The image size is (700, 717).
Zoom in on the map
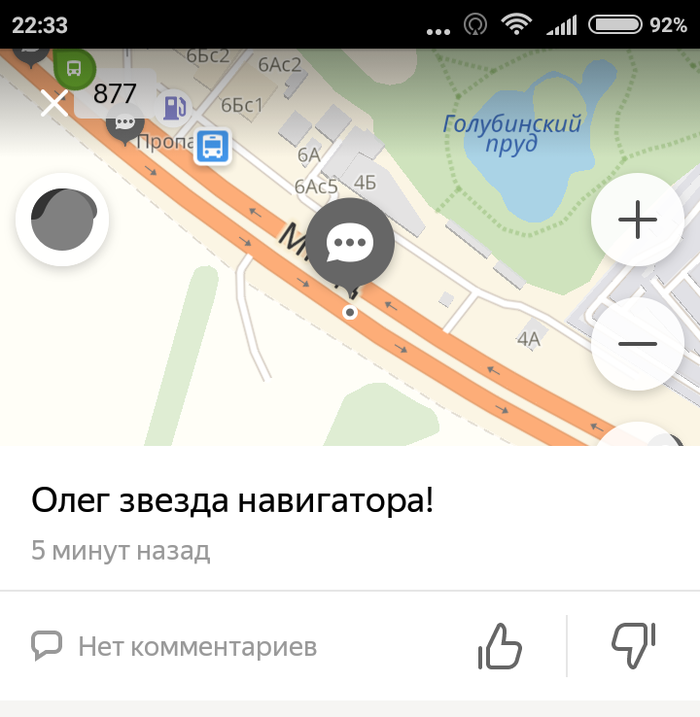[637, 220]
